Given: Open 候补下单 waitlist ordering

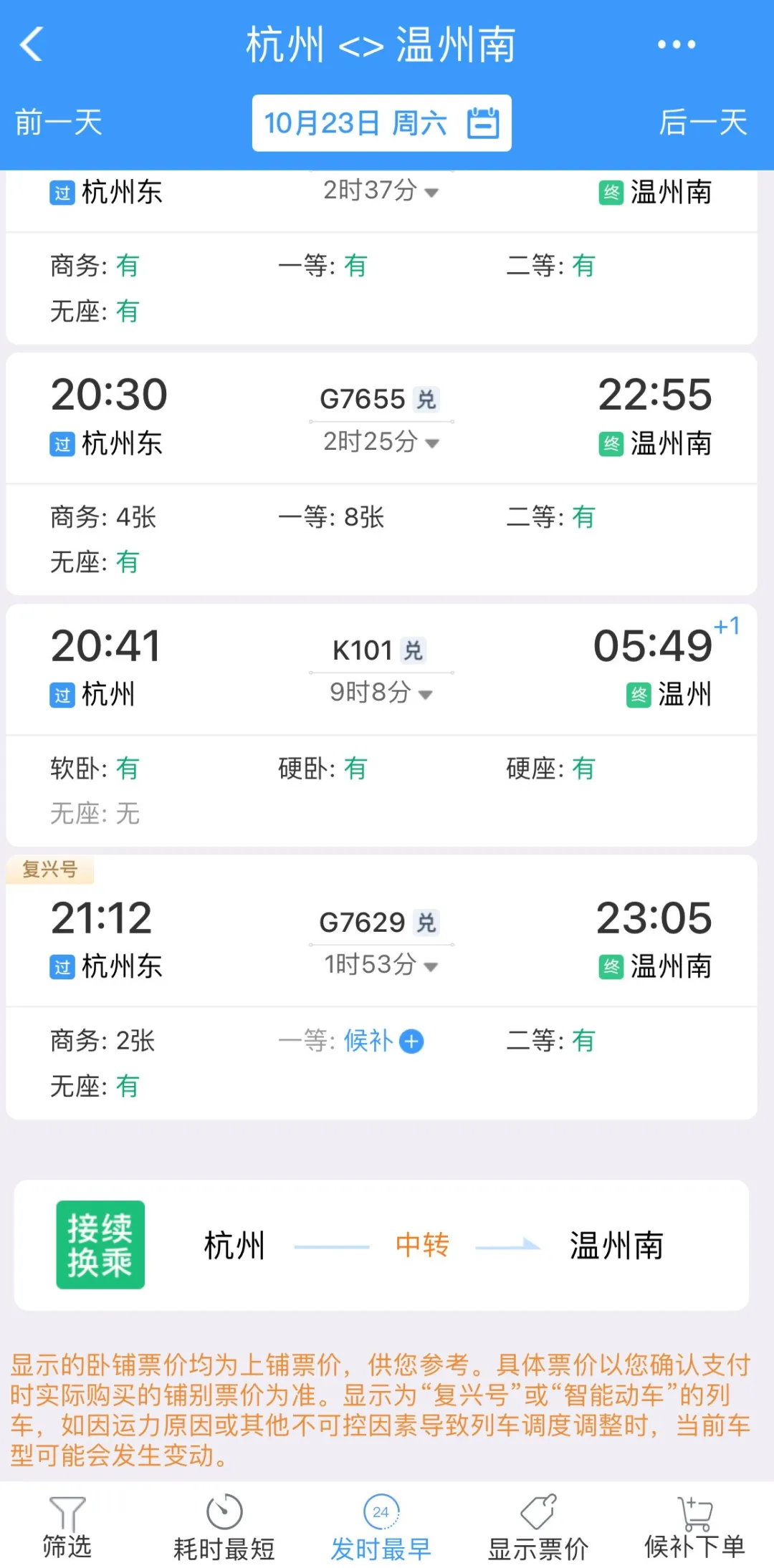Looking at the screenshot, I should [x=694, y=1526].
